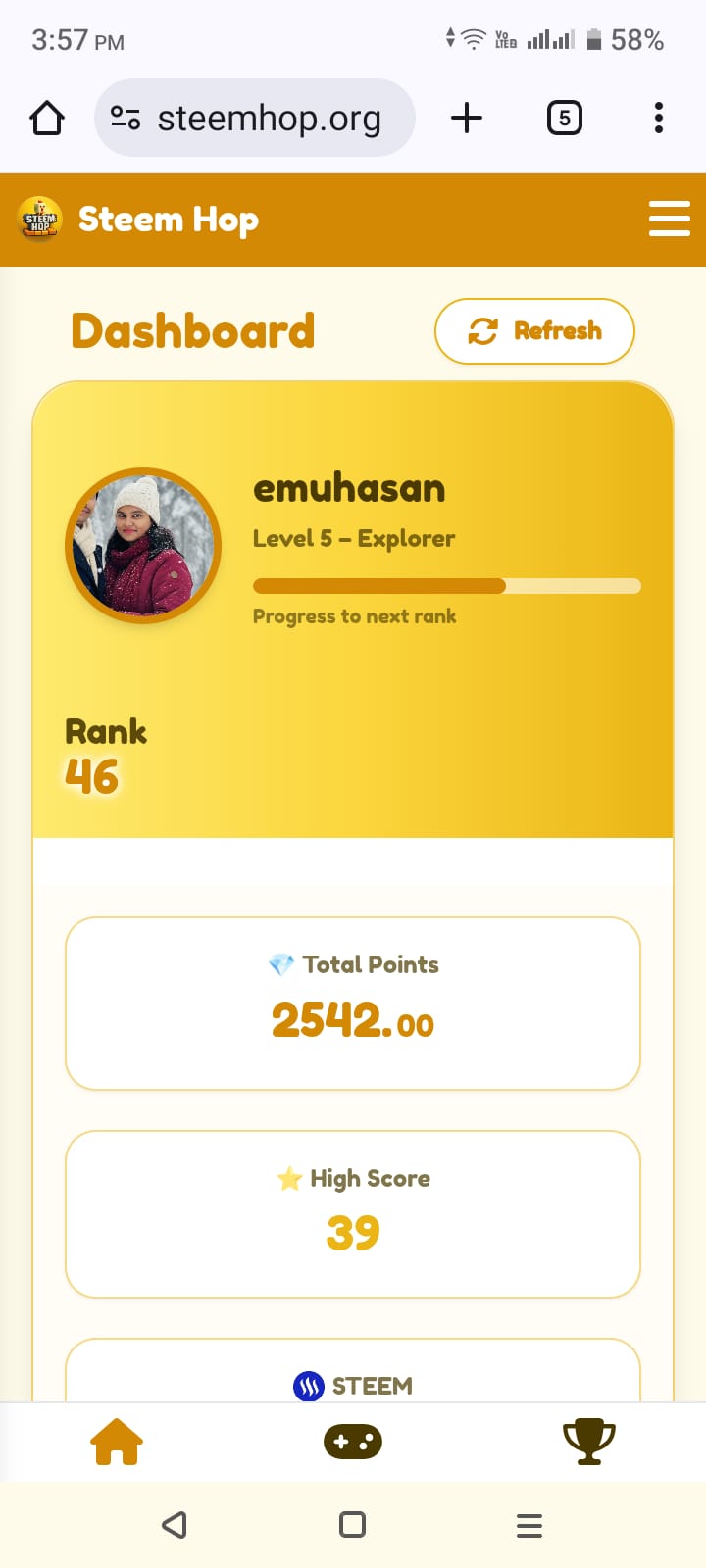This screenshot has height=1568, width=706.
Task: Tap the browser home button
Action: click(47, 119)
